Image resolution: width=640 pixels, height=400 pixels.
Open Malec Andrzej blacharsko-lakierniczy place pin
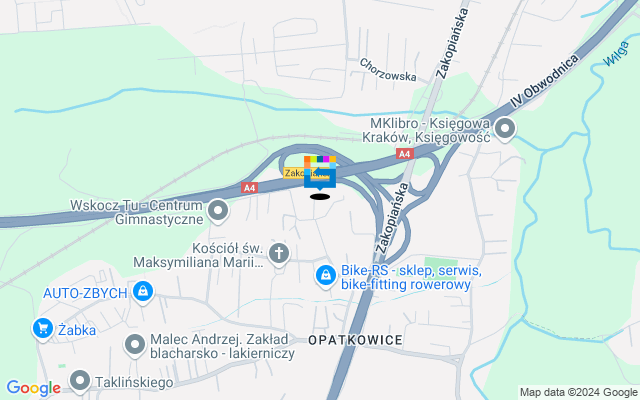135,345
